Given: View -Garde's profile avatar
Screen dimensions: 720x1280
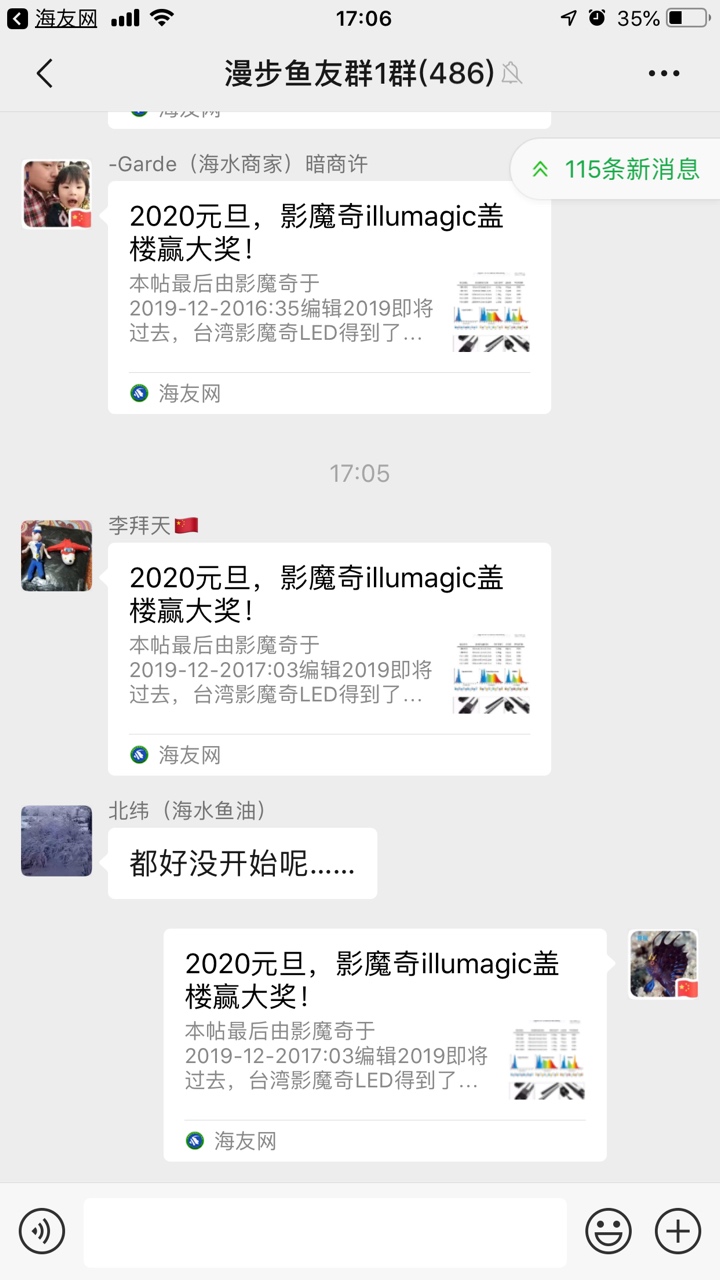Looking at the screenshot, I should 57,194.
